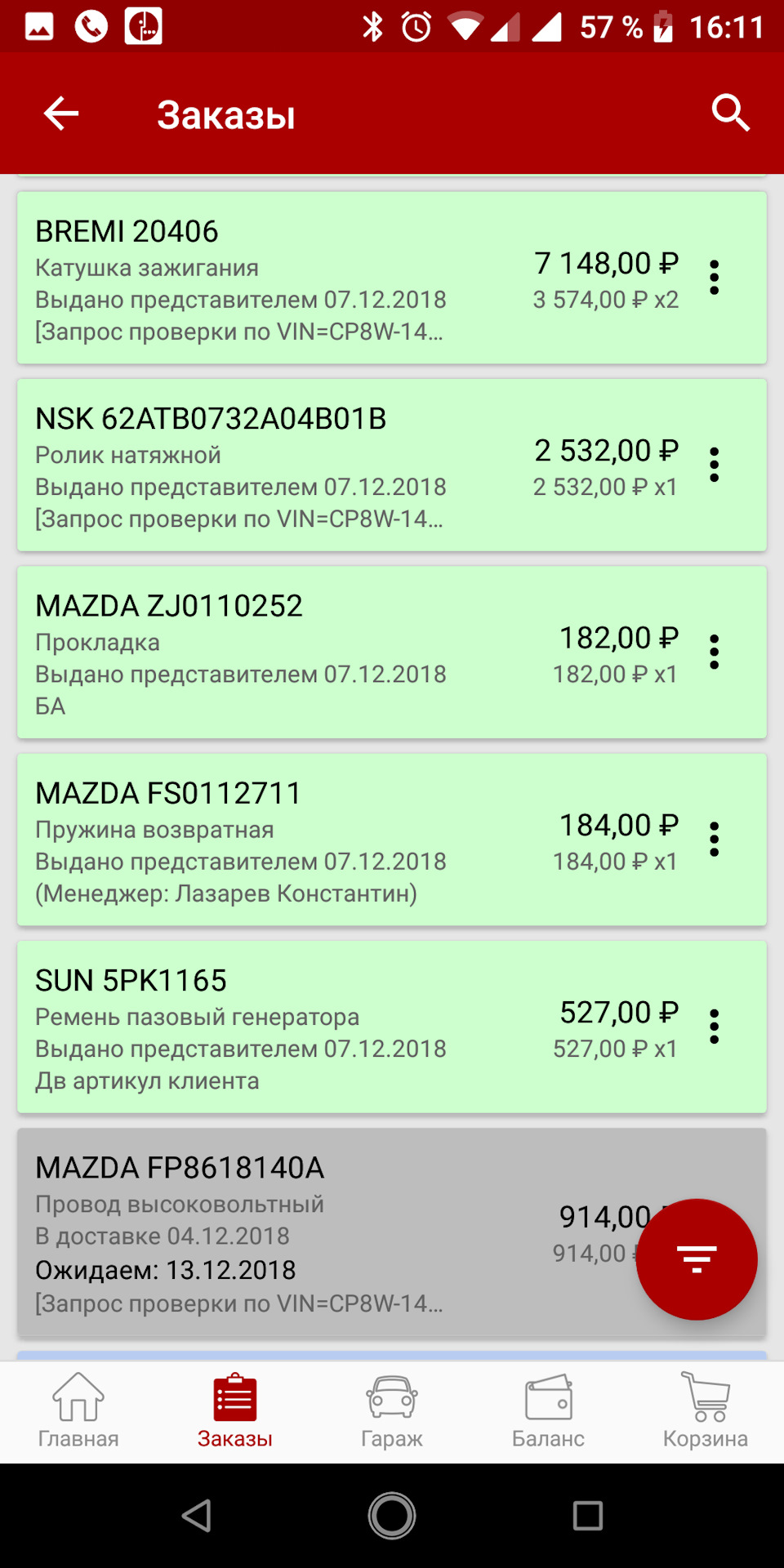Open overflow menu for SUN 5PK1165 order
Screen dimensions: 784x1568
[x=715, y=1027]
